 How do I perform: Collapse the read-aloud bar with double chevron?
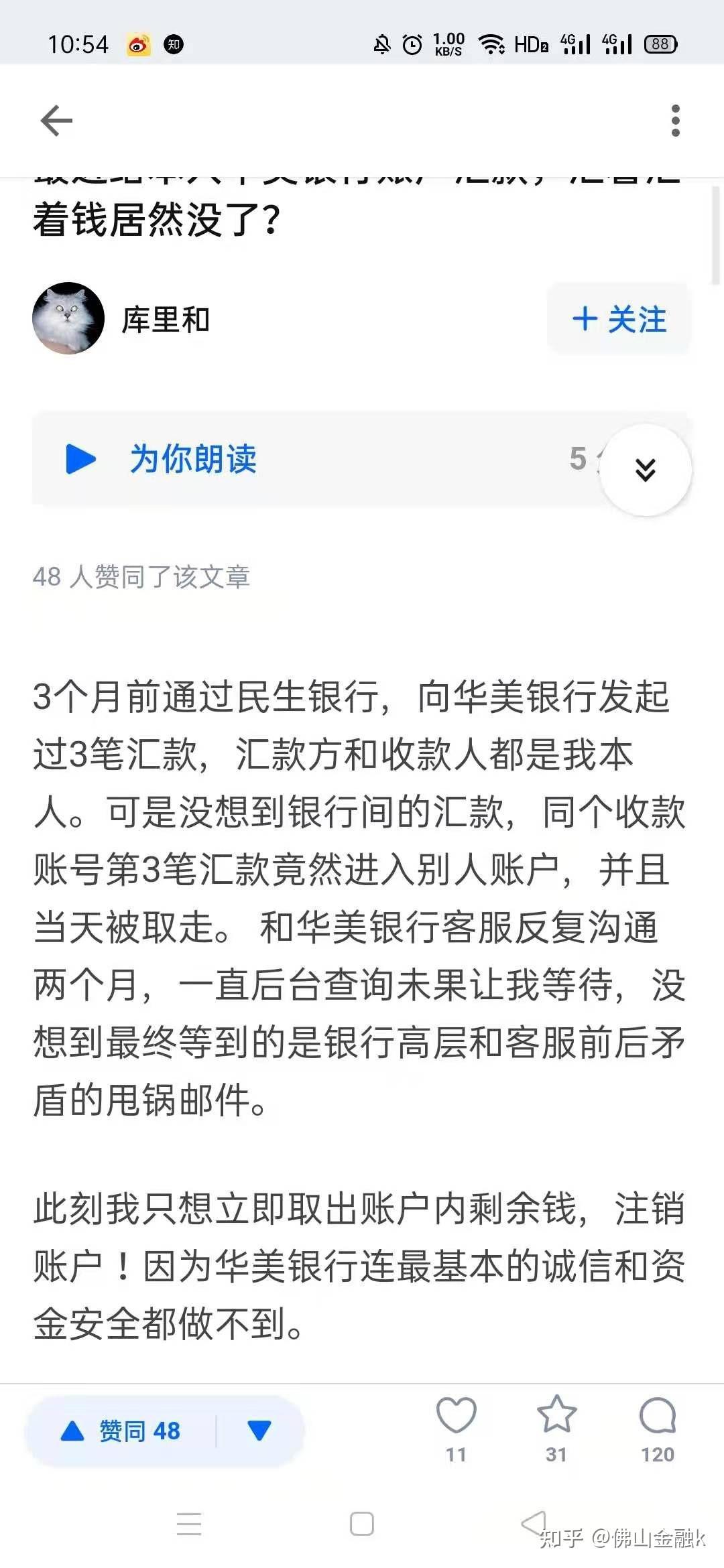(x=645, y=471)
